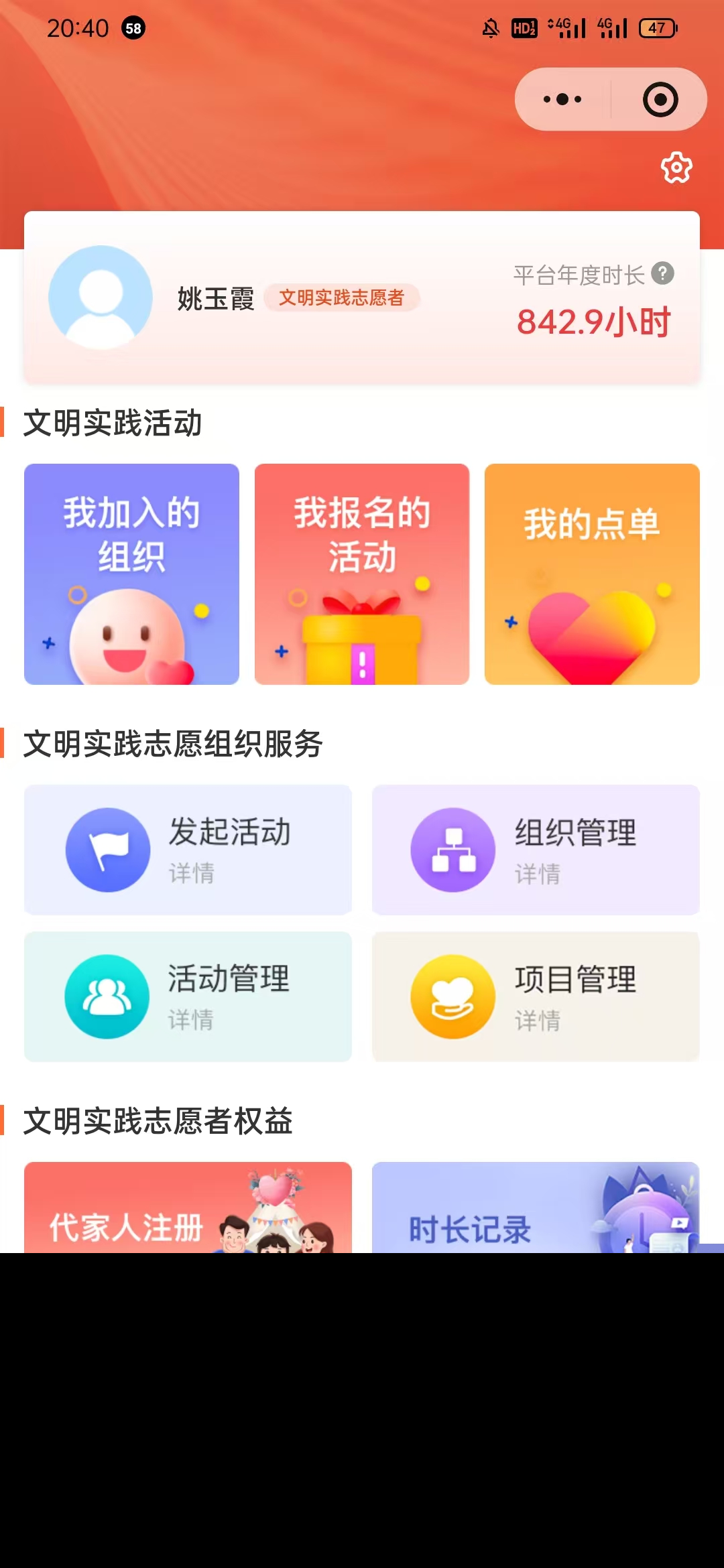Open 项目管理 details
Viewport: 724px width, 1568px height.
point(536,996)
